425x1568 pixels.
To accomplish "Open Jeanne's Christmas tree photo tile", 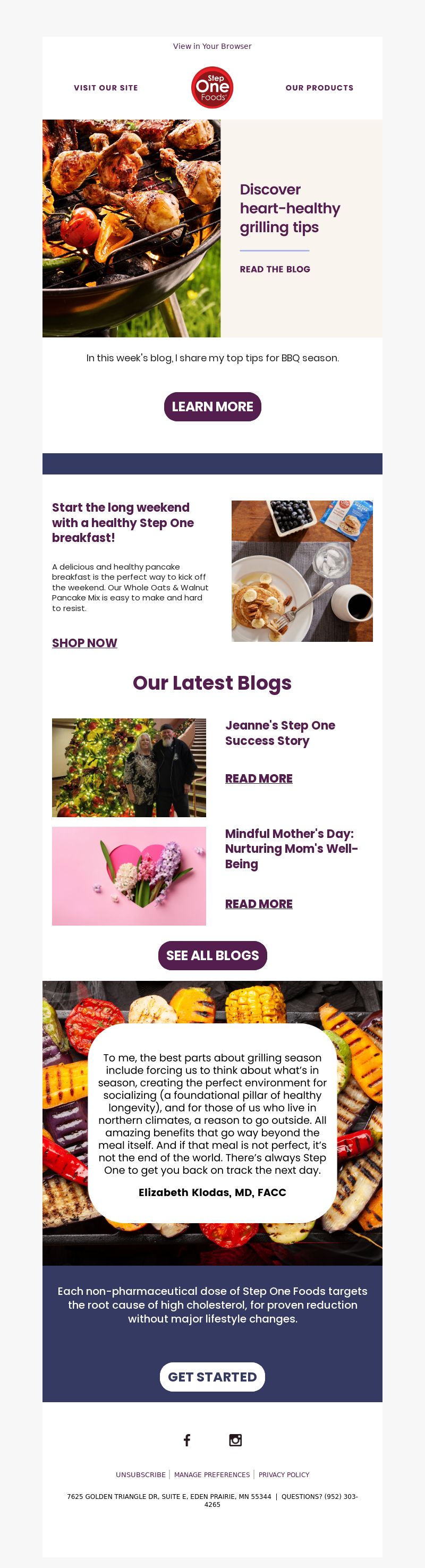I will (129, 768).
